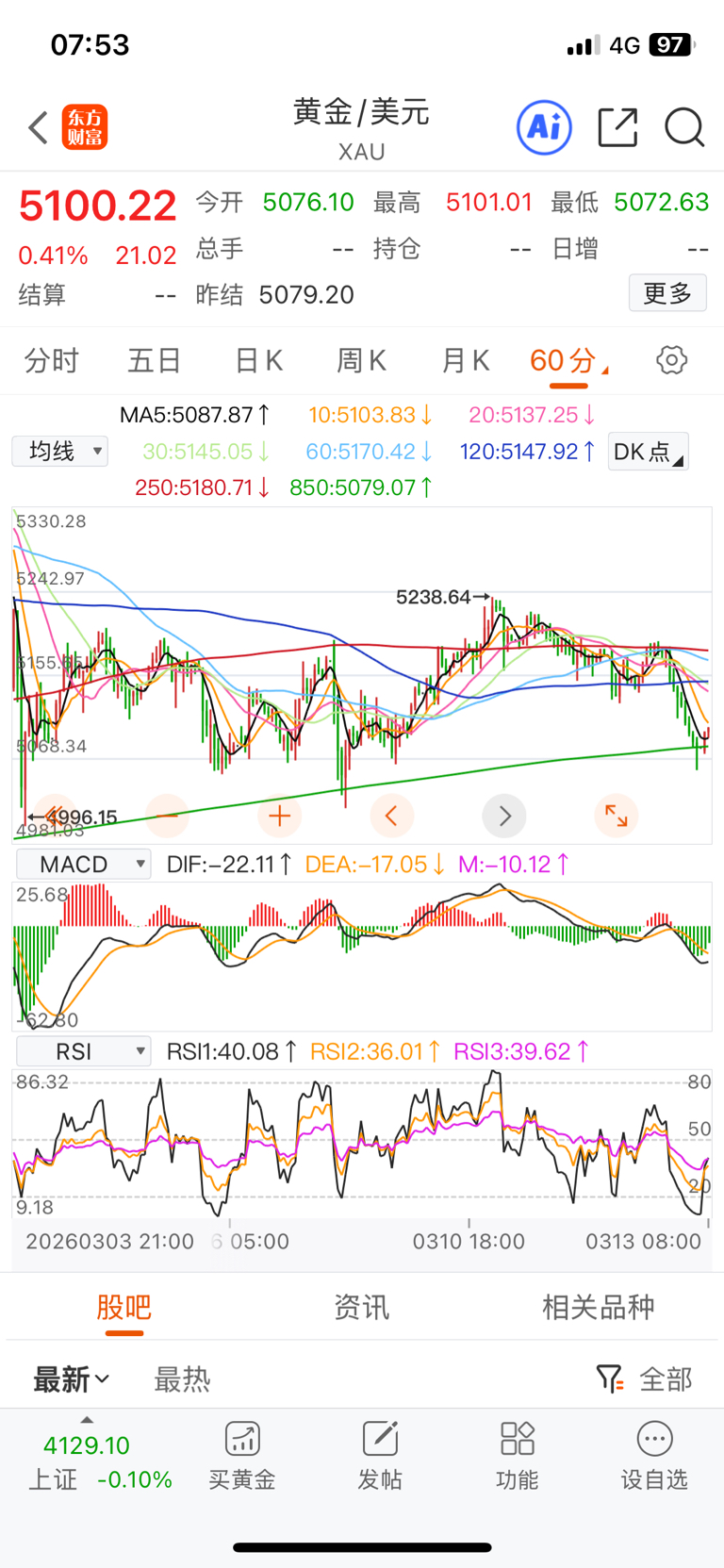Screen dimensions: 724x1568
Task: Switch to the 资讯 tab
Action: tap(361, 1307)
